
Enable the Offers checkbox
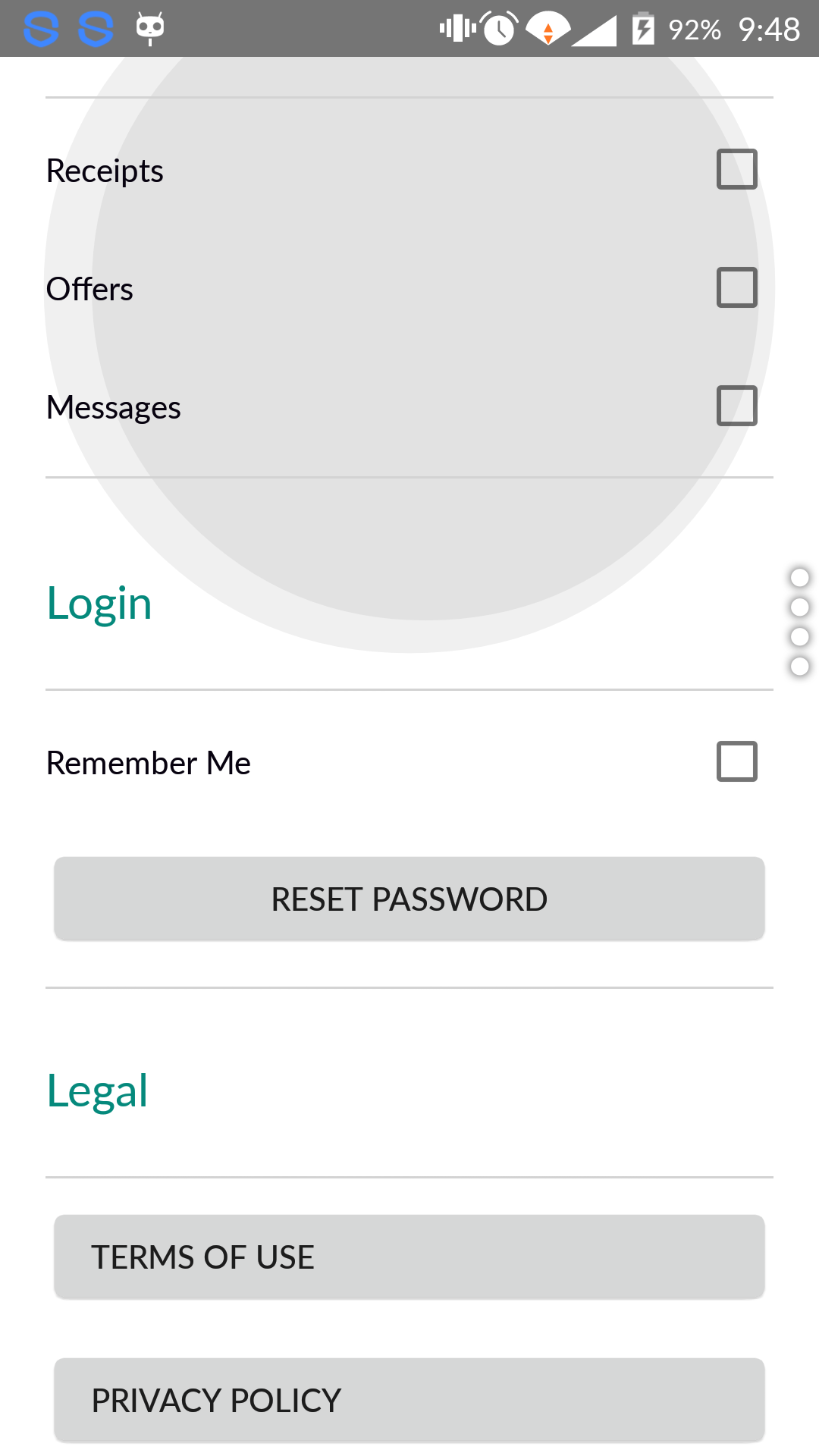point(736,287)
